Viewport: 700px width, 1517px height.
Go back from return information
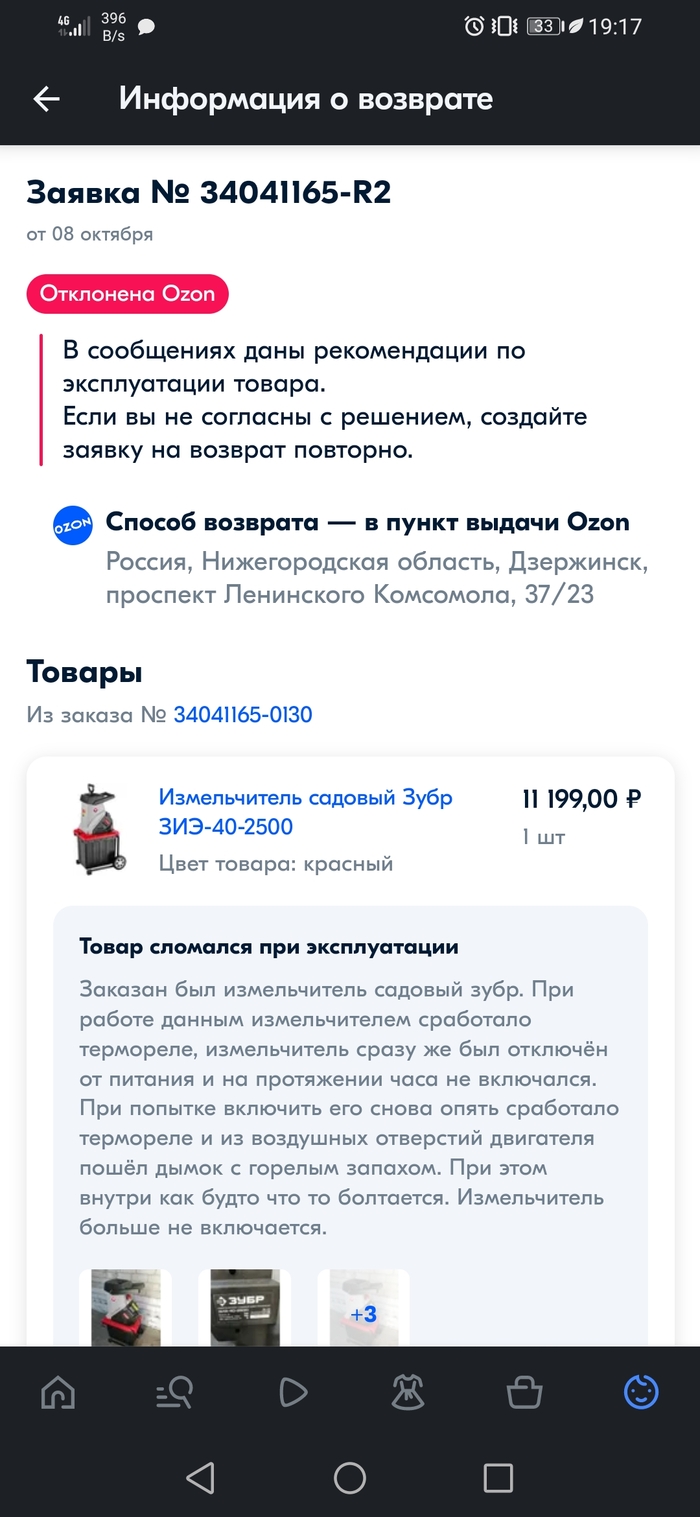[x=46, y=99]
